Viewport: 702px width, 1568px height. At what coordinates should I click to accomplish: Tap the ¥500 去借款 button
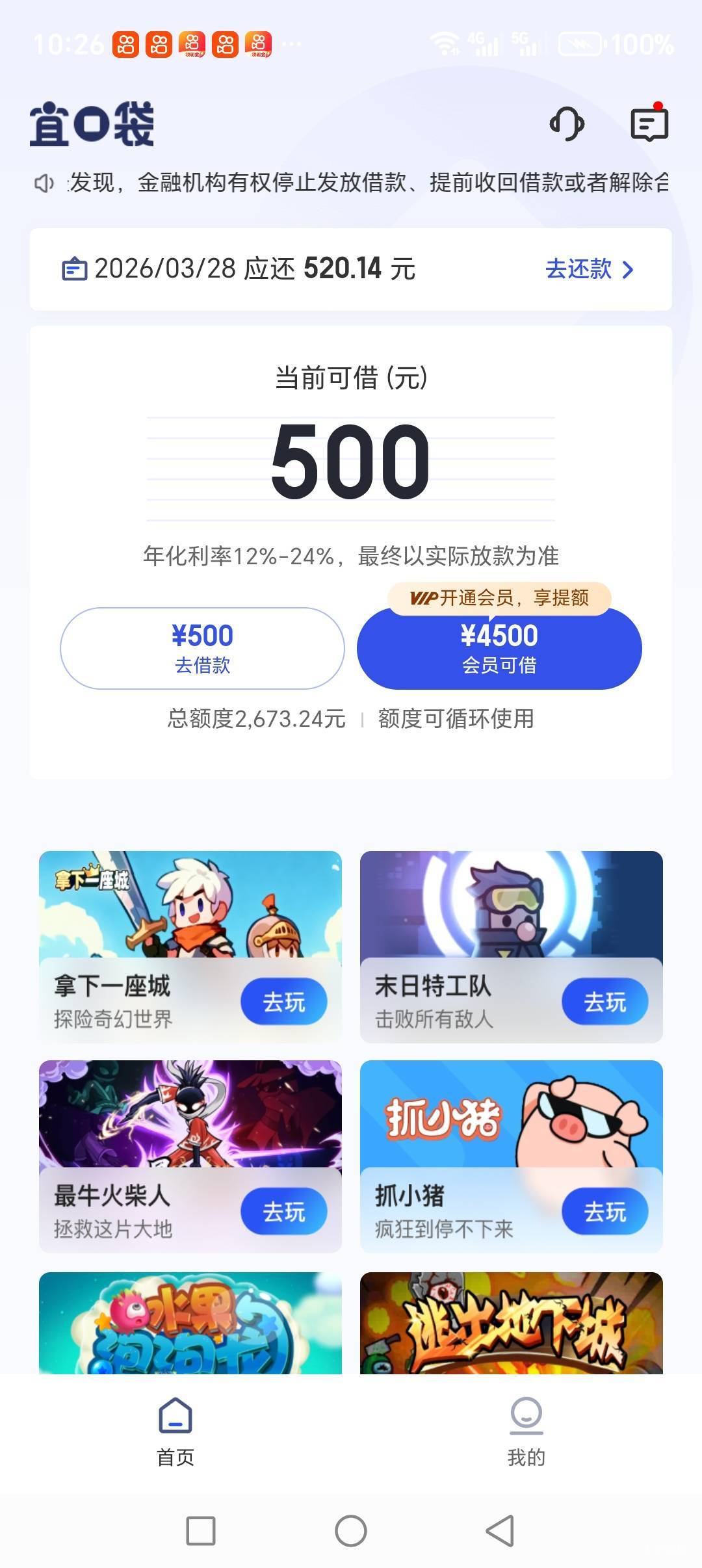pos(202,648)
